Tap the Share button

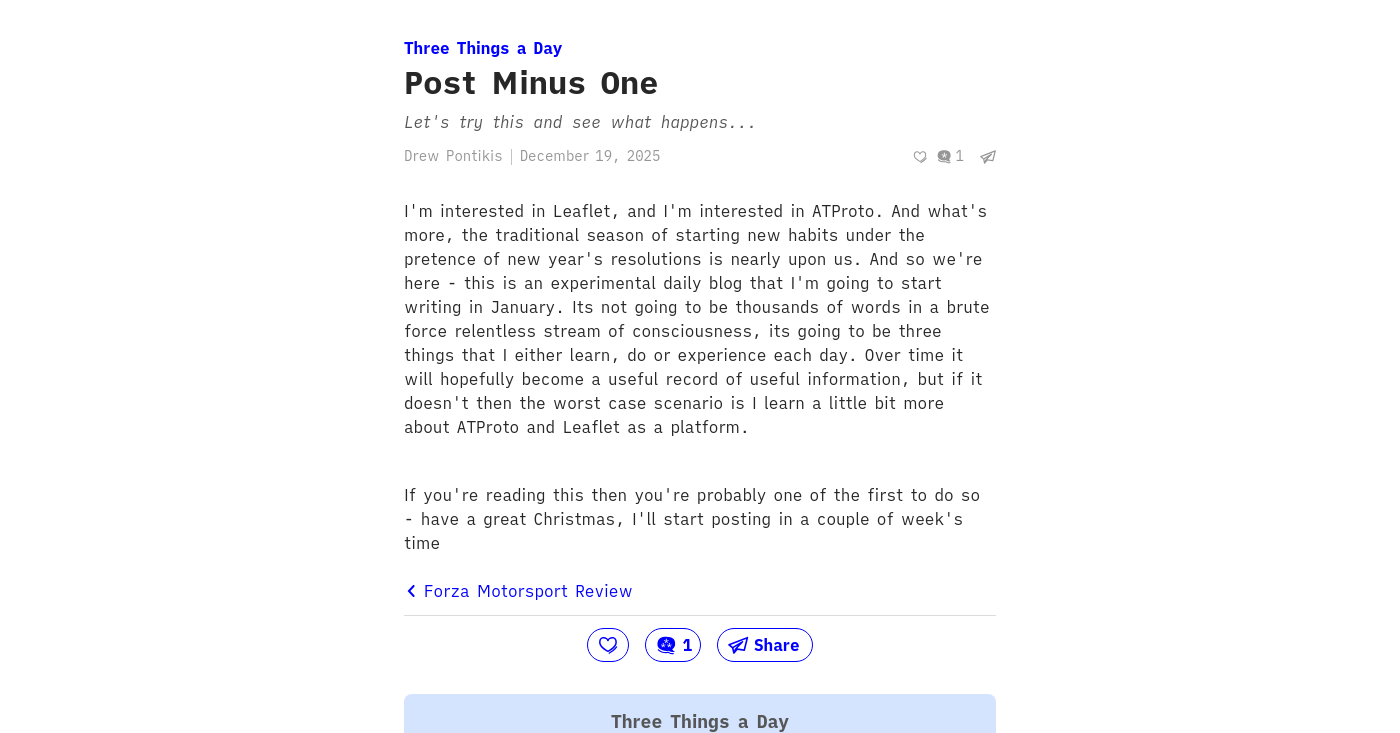coord(765,645)
